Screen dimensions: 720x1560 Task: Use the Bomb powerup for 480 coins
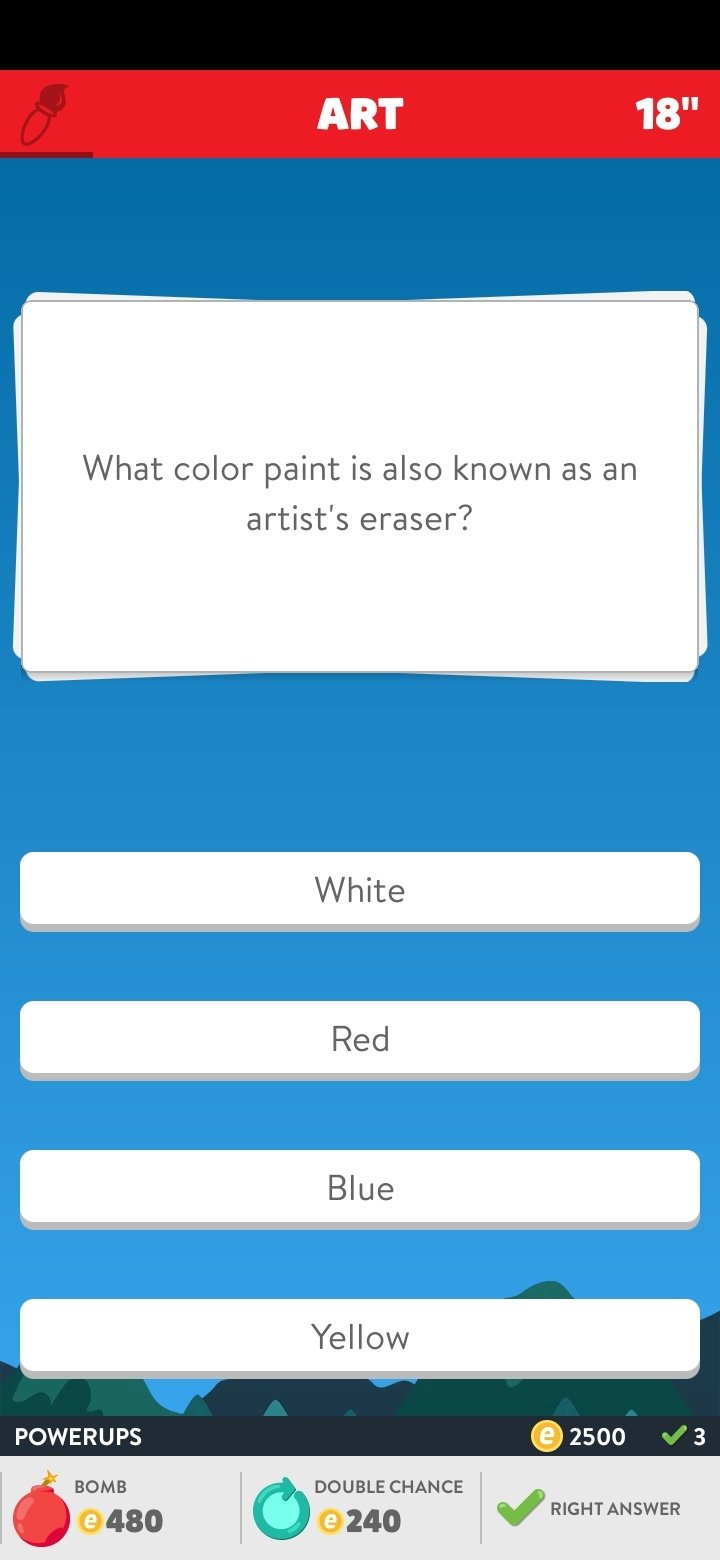120,1508
